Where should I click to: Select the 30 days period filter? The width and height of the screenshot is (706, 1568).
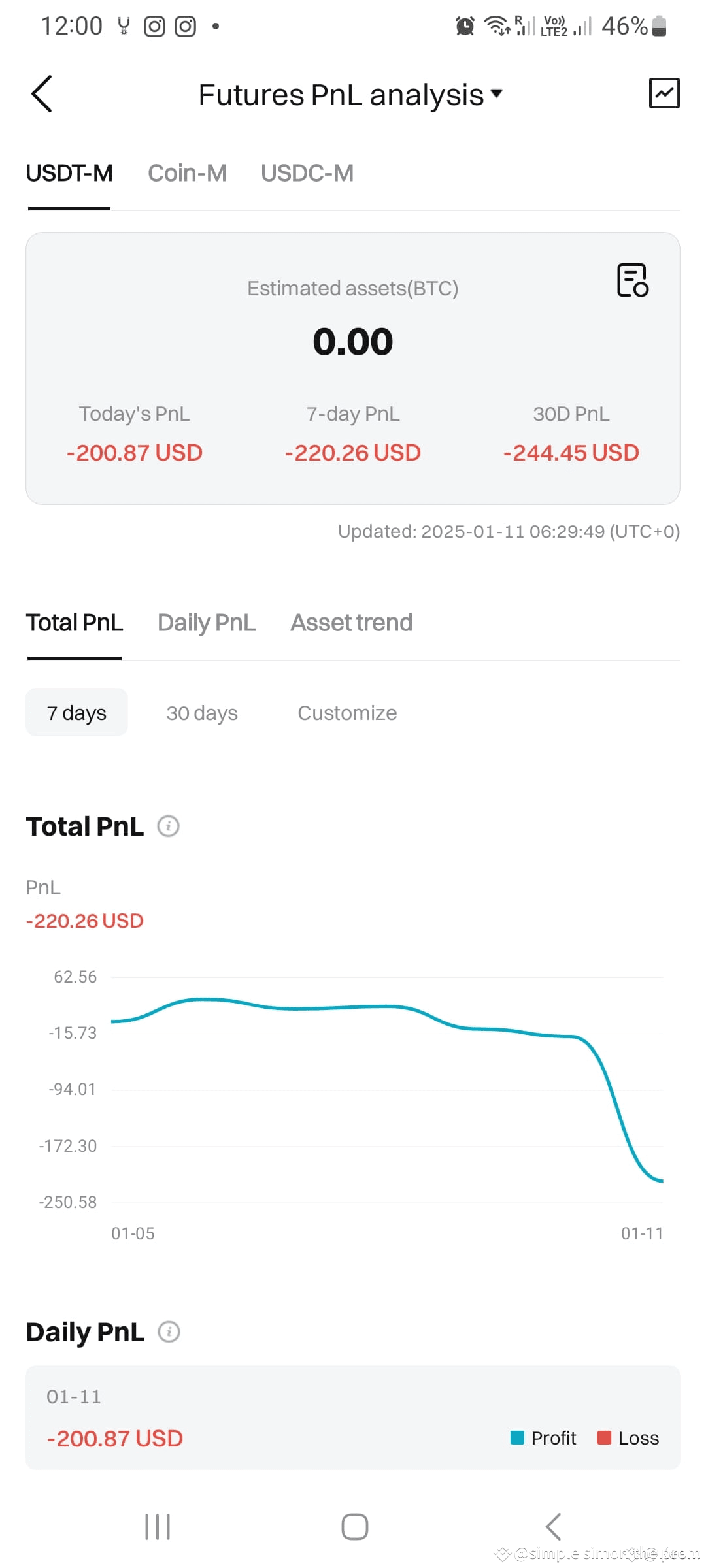coord(202,712)
